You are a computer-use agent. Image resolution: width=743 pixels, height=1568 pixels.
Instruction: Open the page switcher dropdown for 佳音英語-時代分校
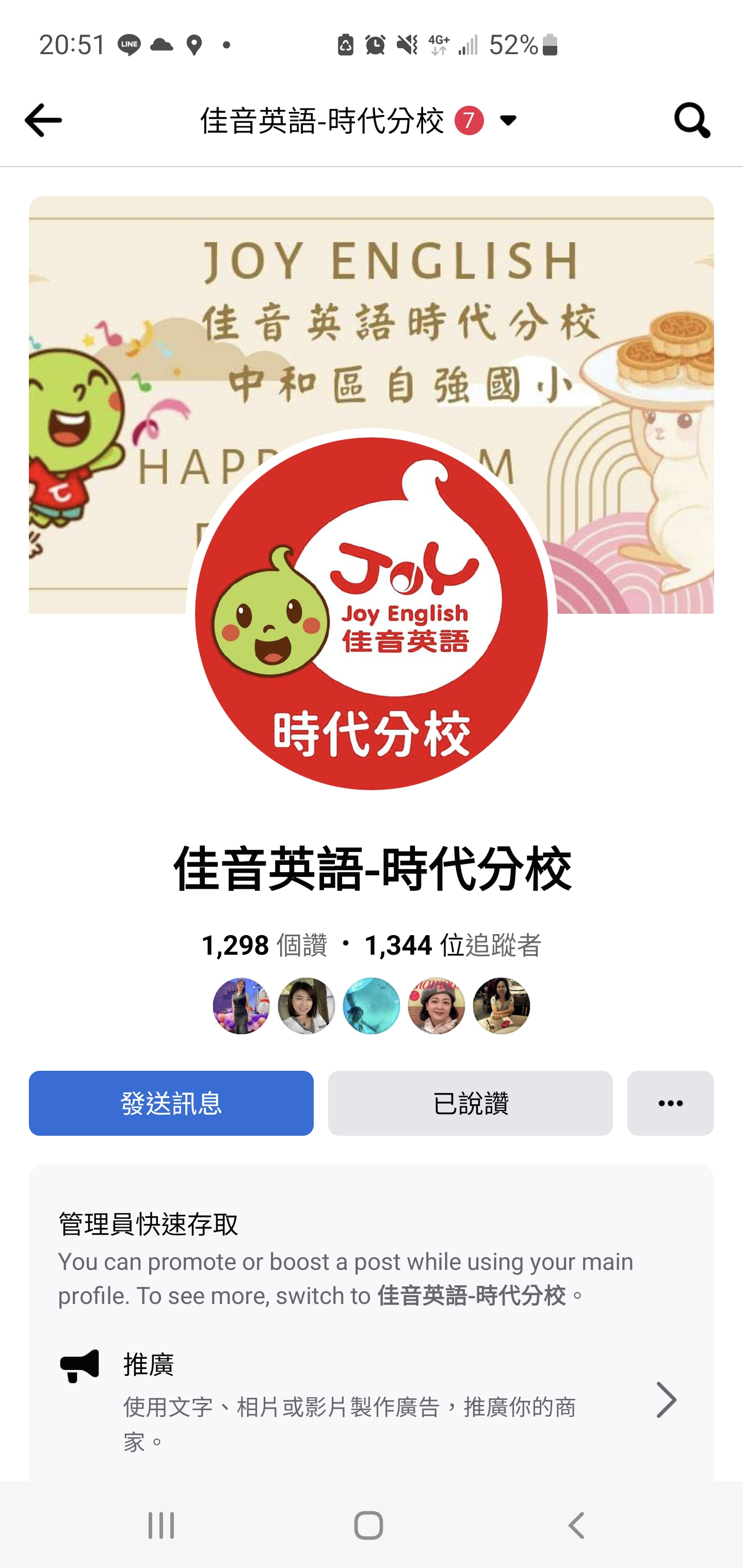pyautogui.click(x=508, y=120)
